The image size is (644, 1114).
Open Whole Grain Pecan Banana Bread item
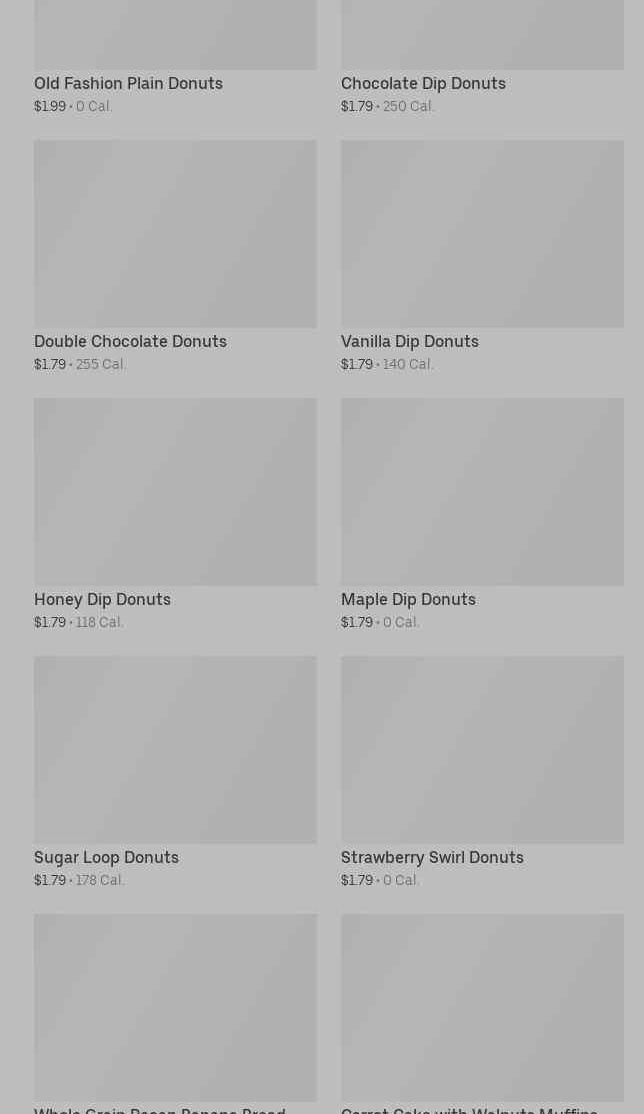[x=175, y=1008]
